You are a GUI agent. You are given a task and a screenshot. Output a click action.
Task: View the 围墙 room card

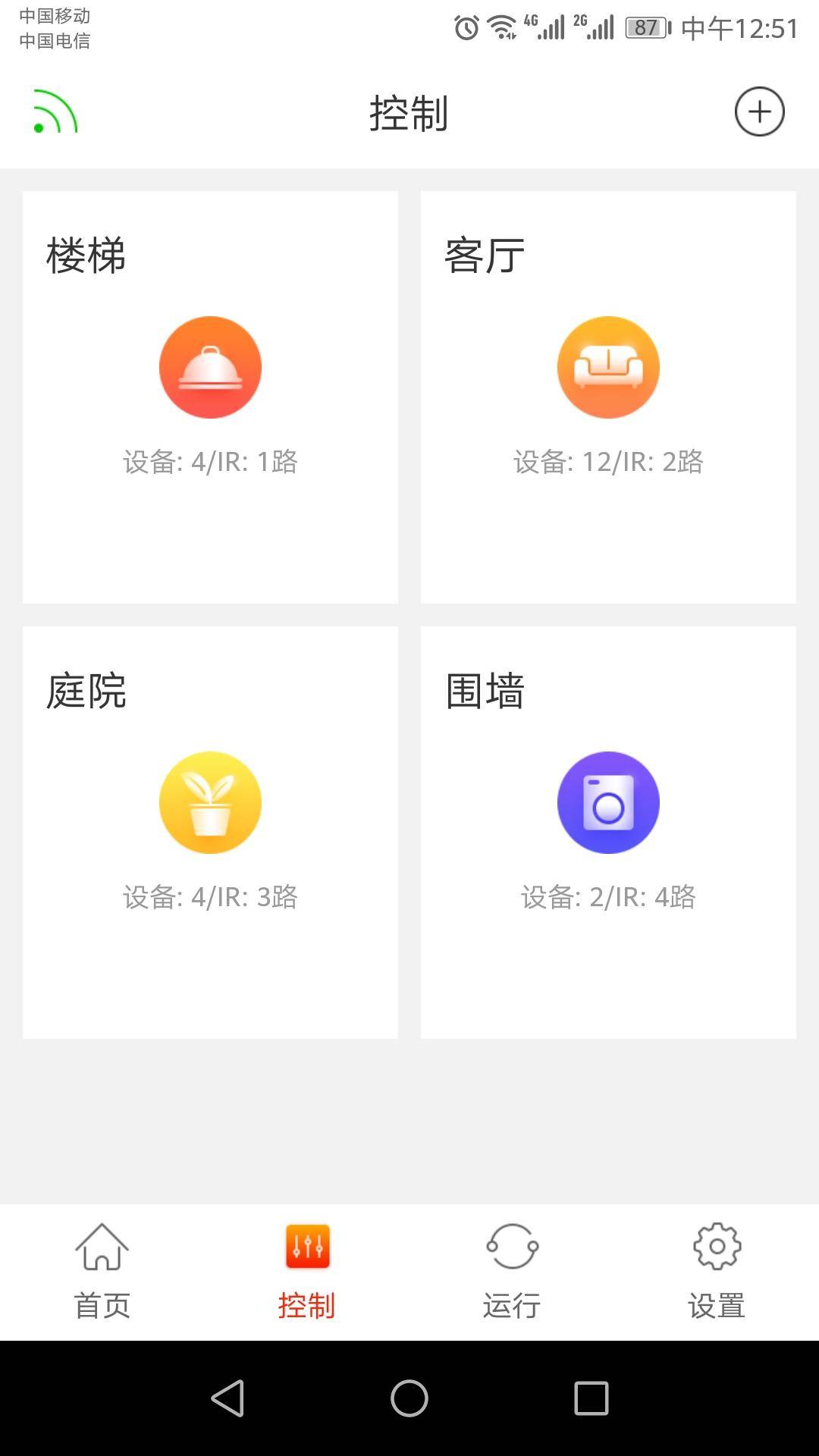[608, 832]
